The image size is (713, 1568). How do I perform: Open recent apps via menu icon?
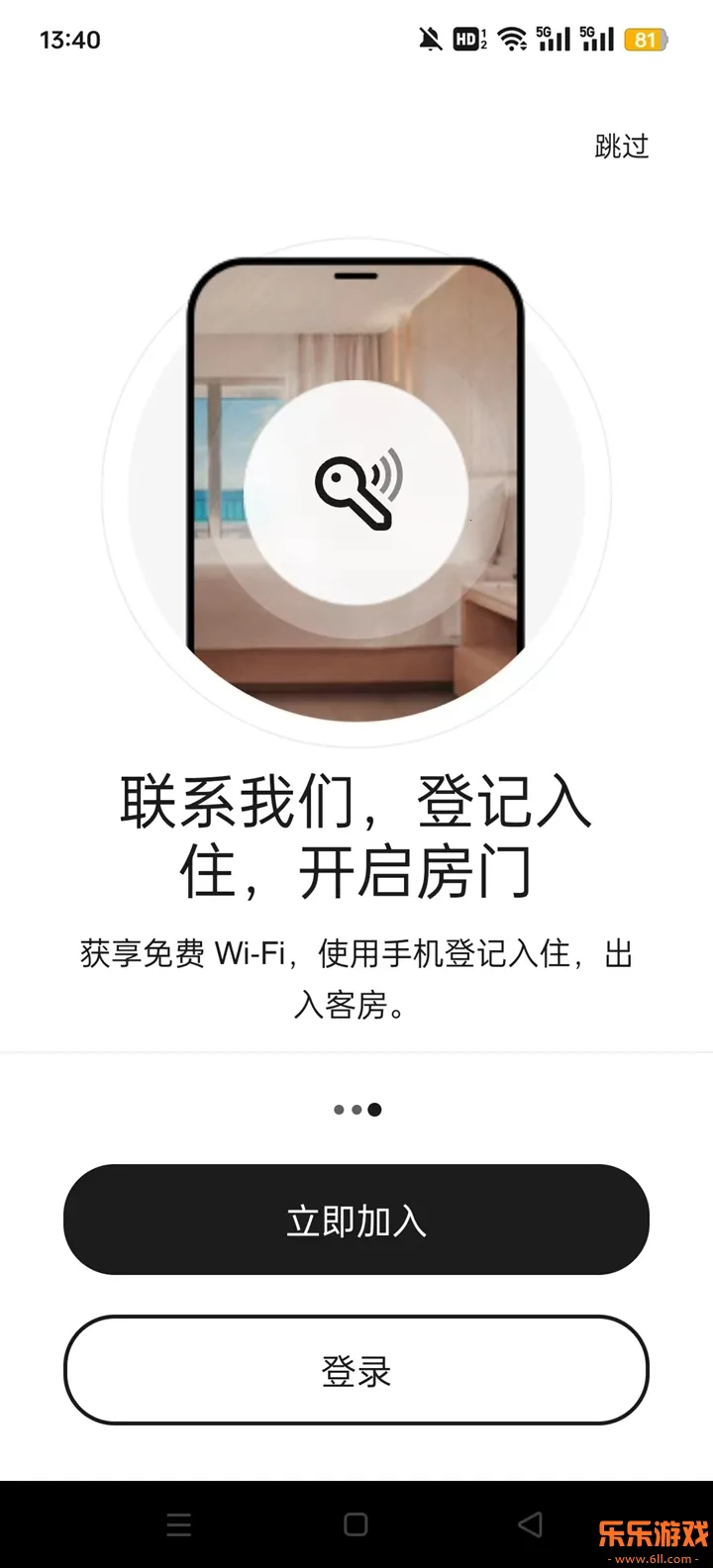[178, 1524]
